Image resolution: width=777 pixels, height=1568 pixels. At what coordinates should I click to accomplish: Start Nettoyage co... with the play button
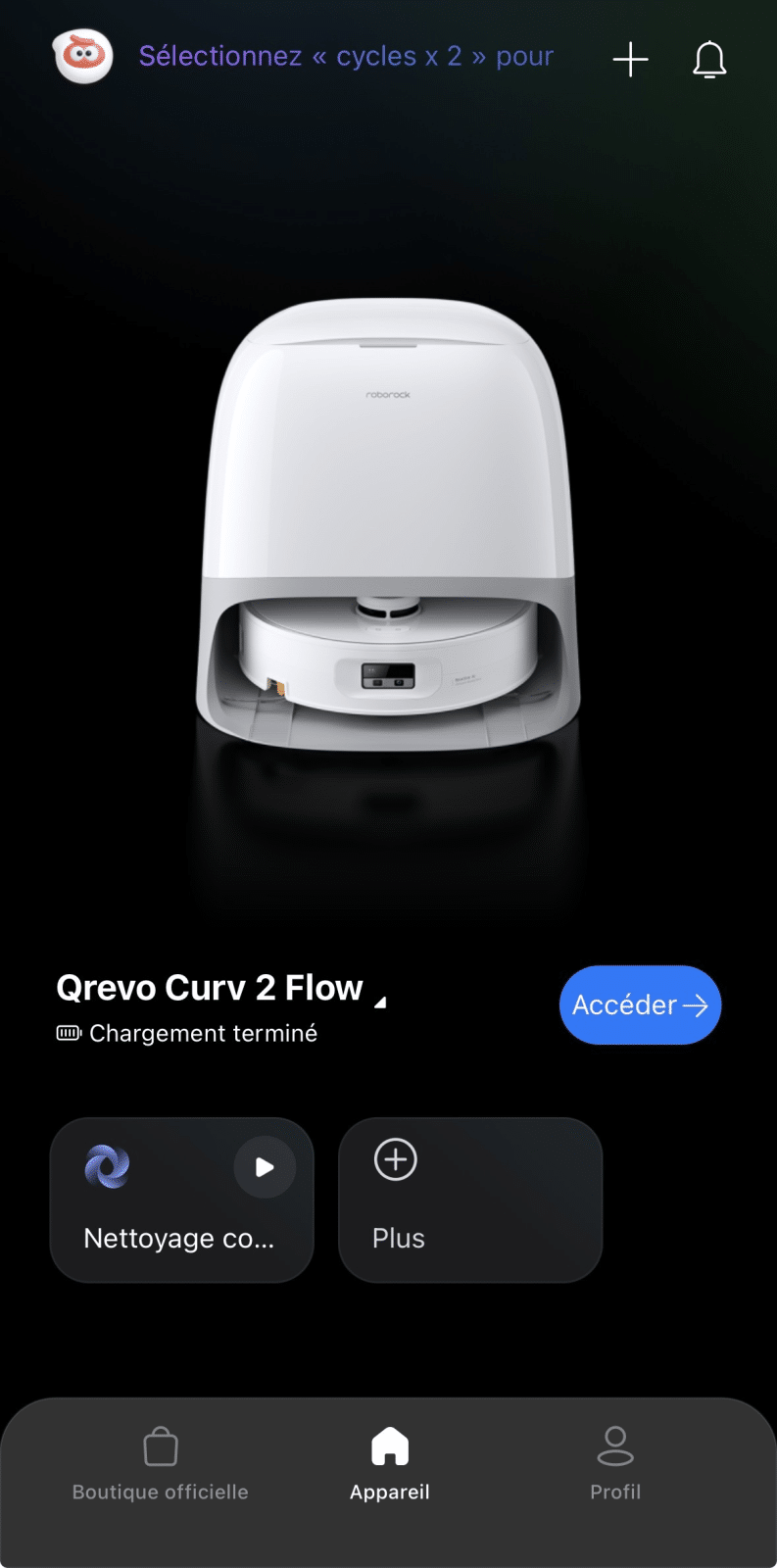click(265, 1166)
